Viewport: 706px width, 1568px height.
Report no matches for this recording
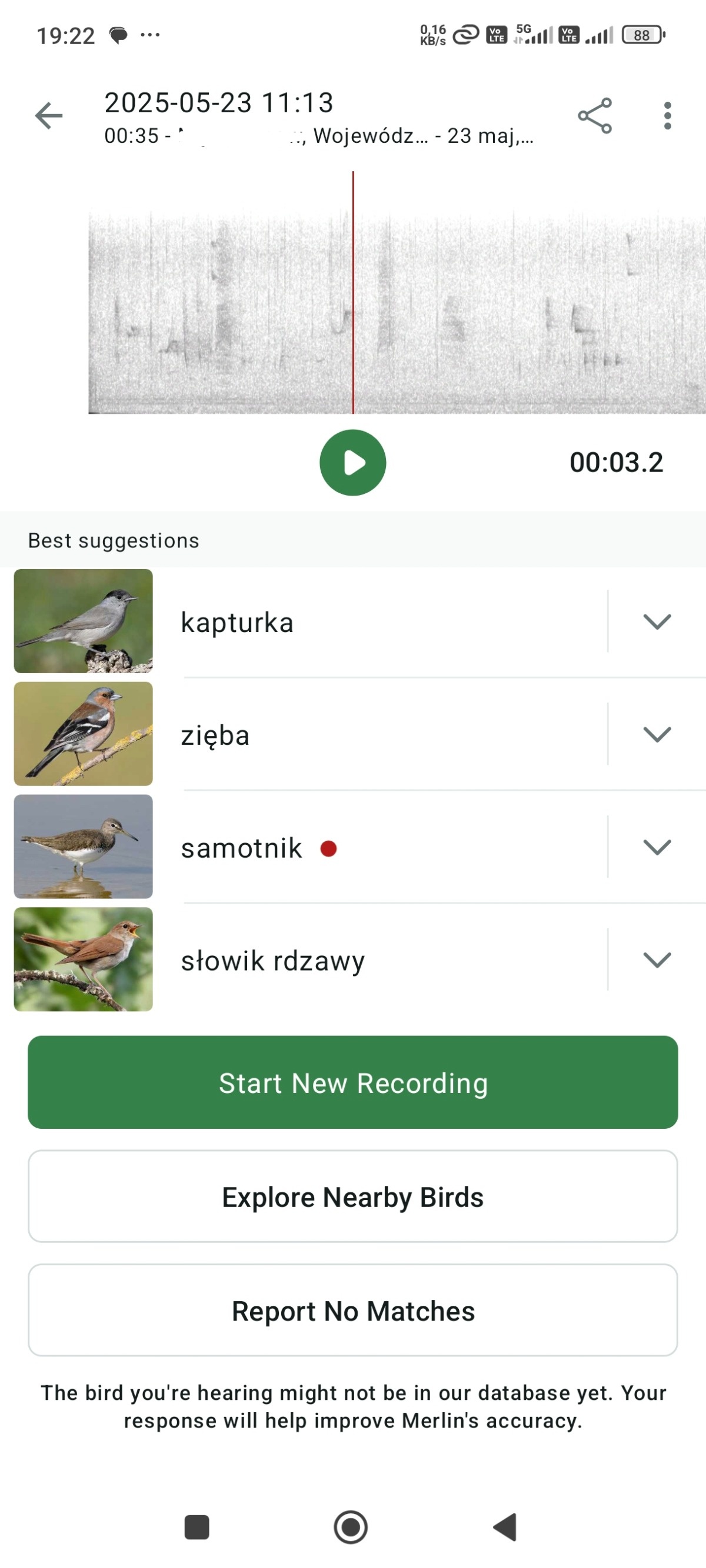(x=352, y=1310)
